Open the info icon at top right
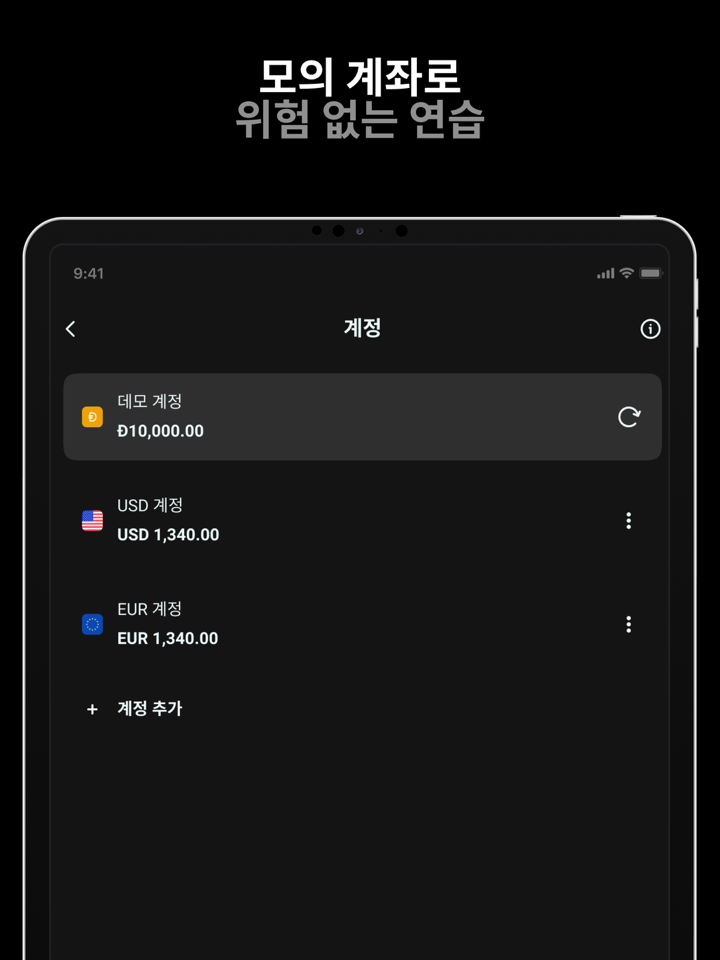The height and width of the screenshot is (960, 720). click(649, 328)
